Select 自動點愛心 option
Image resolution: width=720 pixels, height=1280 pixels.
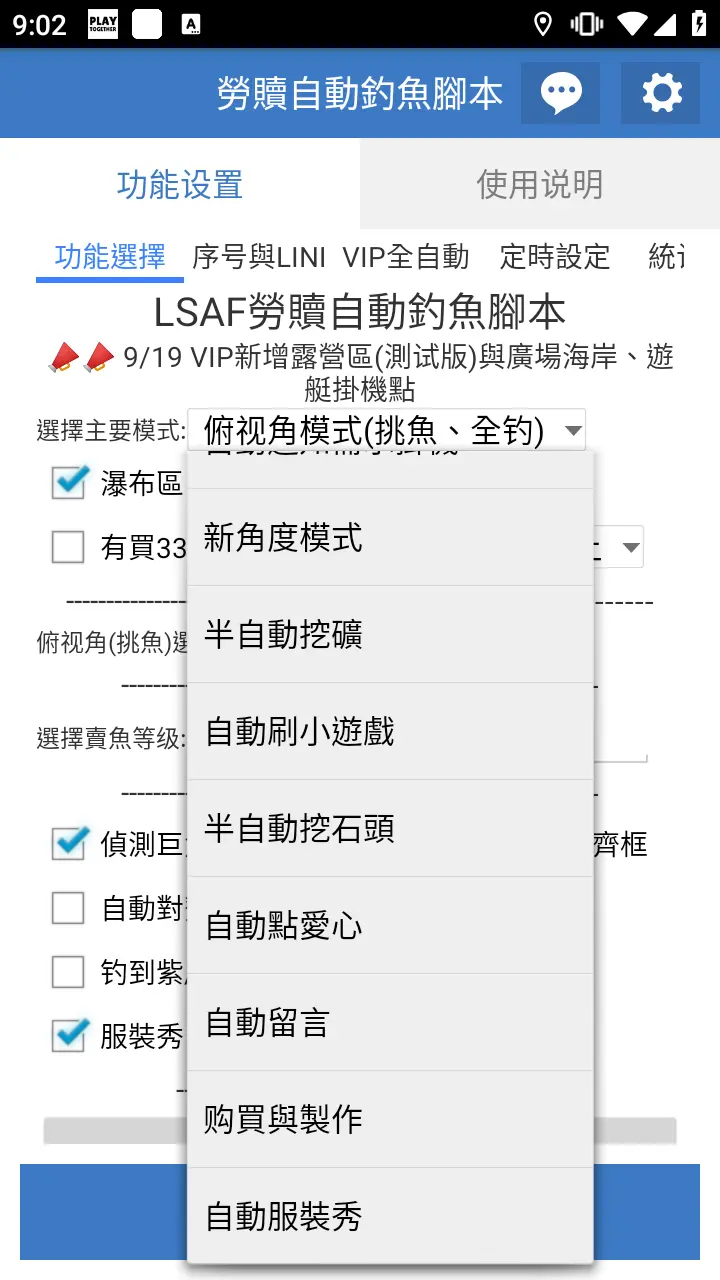(390, 926)
